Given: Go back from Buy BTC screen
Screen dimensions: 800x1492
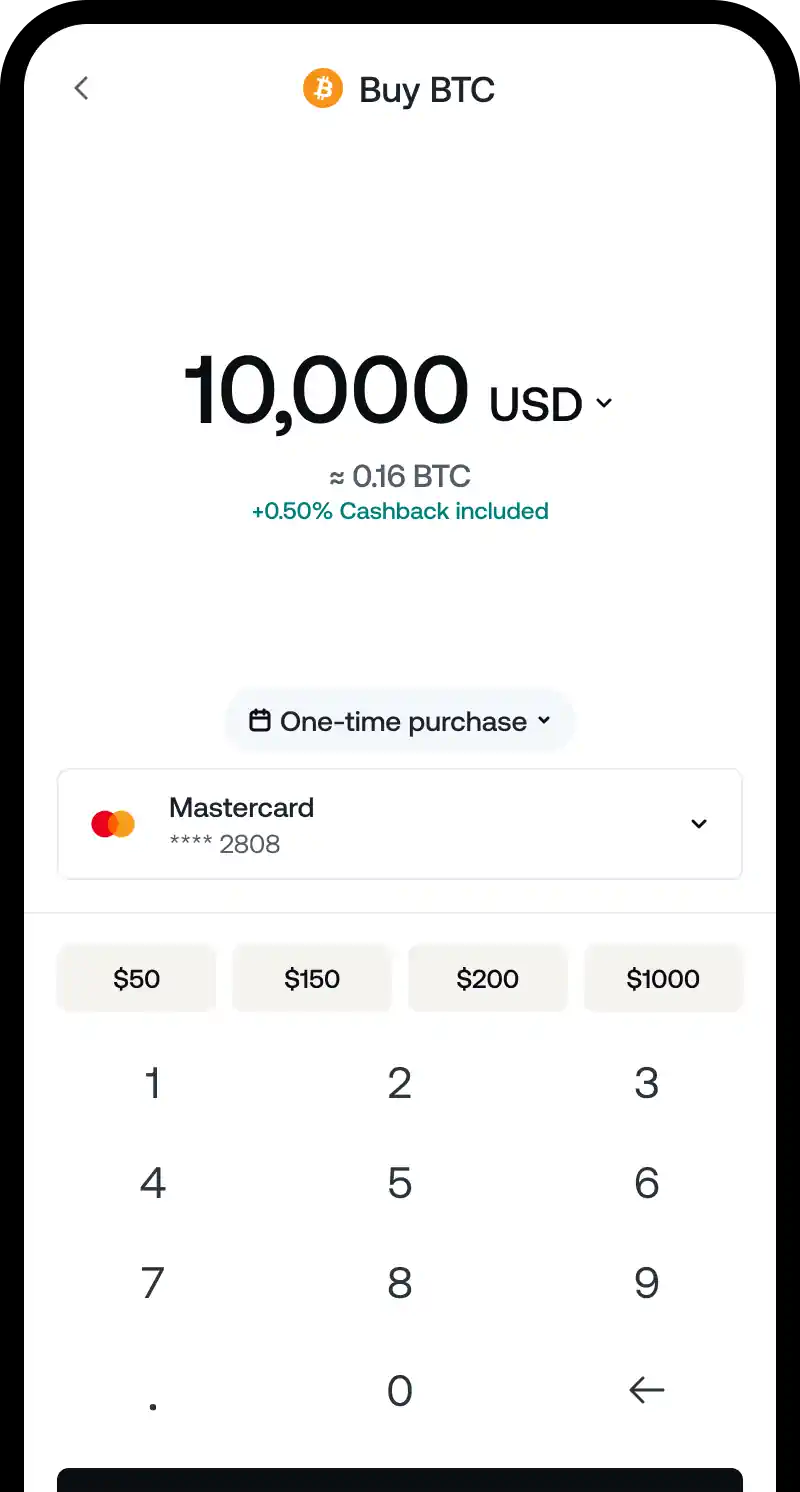Looking at the screenshot, I should pyautogui.click(x=81, y=88).
